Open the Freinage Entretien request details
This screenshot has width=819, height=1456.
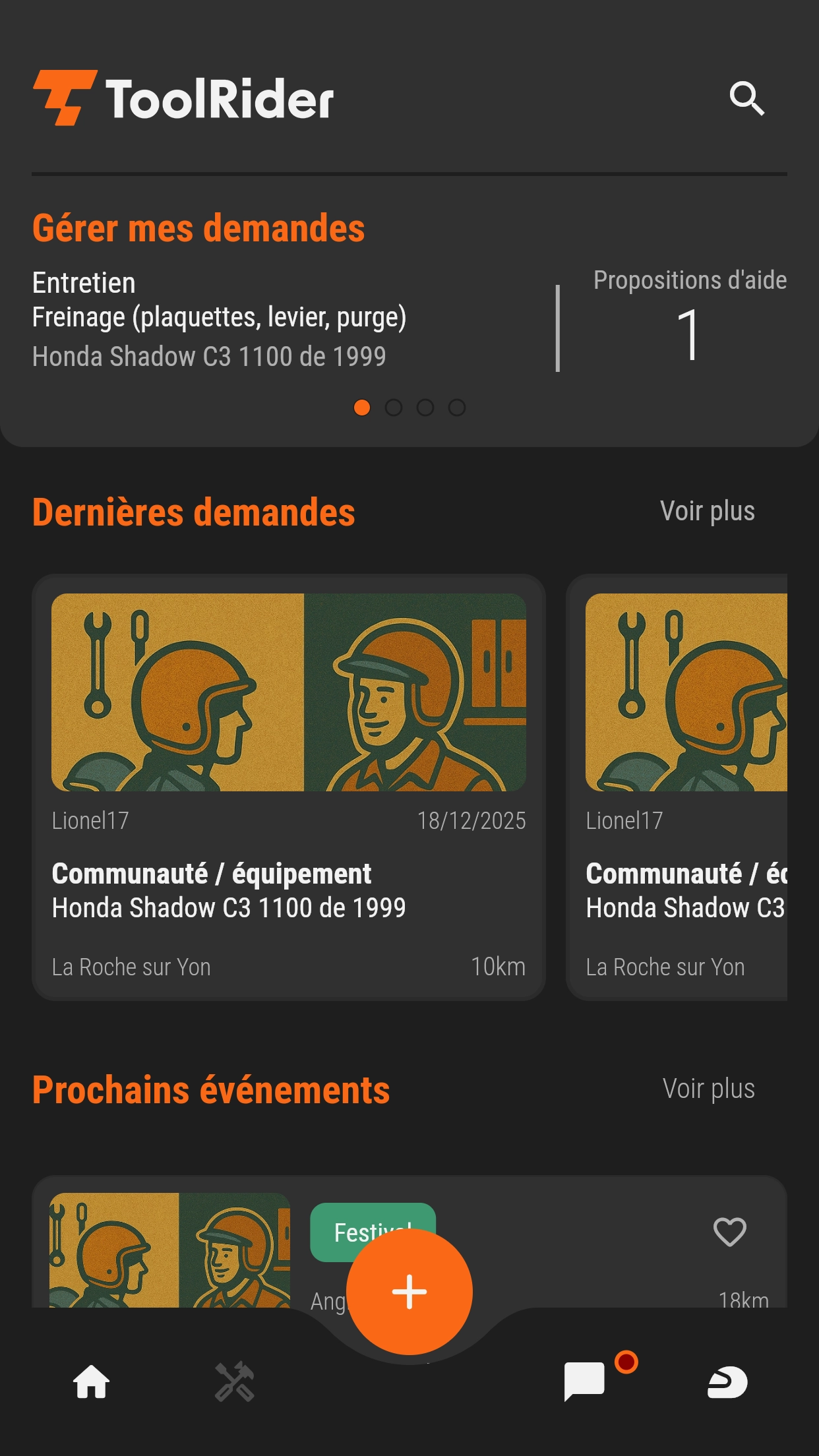click(x=220, y=318)
